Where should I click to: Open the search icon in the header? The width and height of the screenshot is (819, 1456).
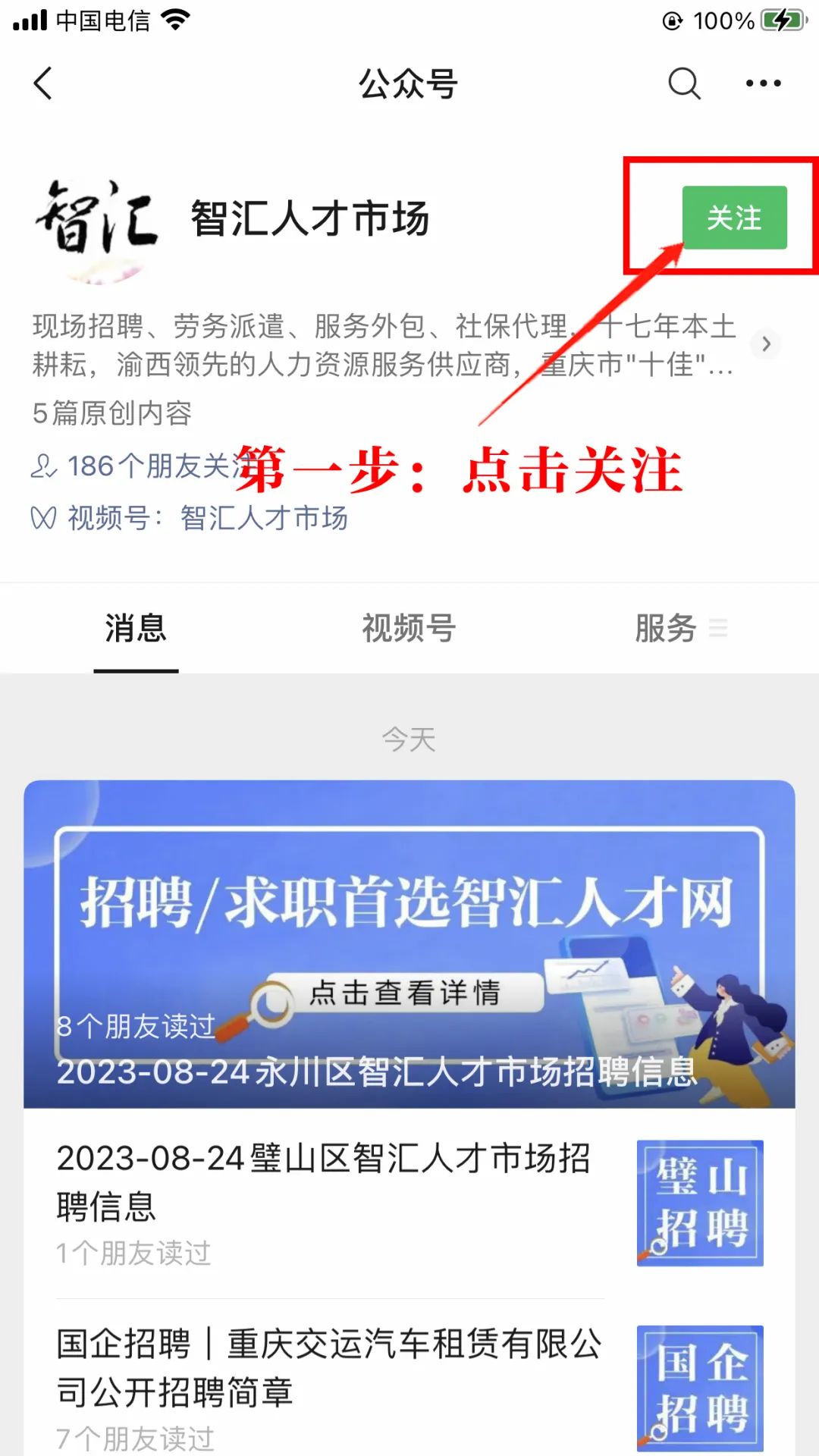[684, 83]
